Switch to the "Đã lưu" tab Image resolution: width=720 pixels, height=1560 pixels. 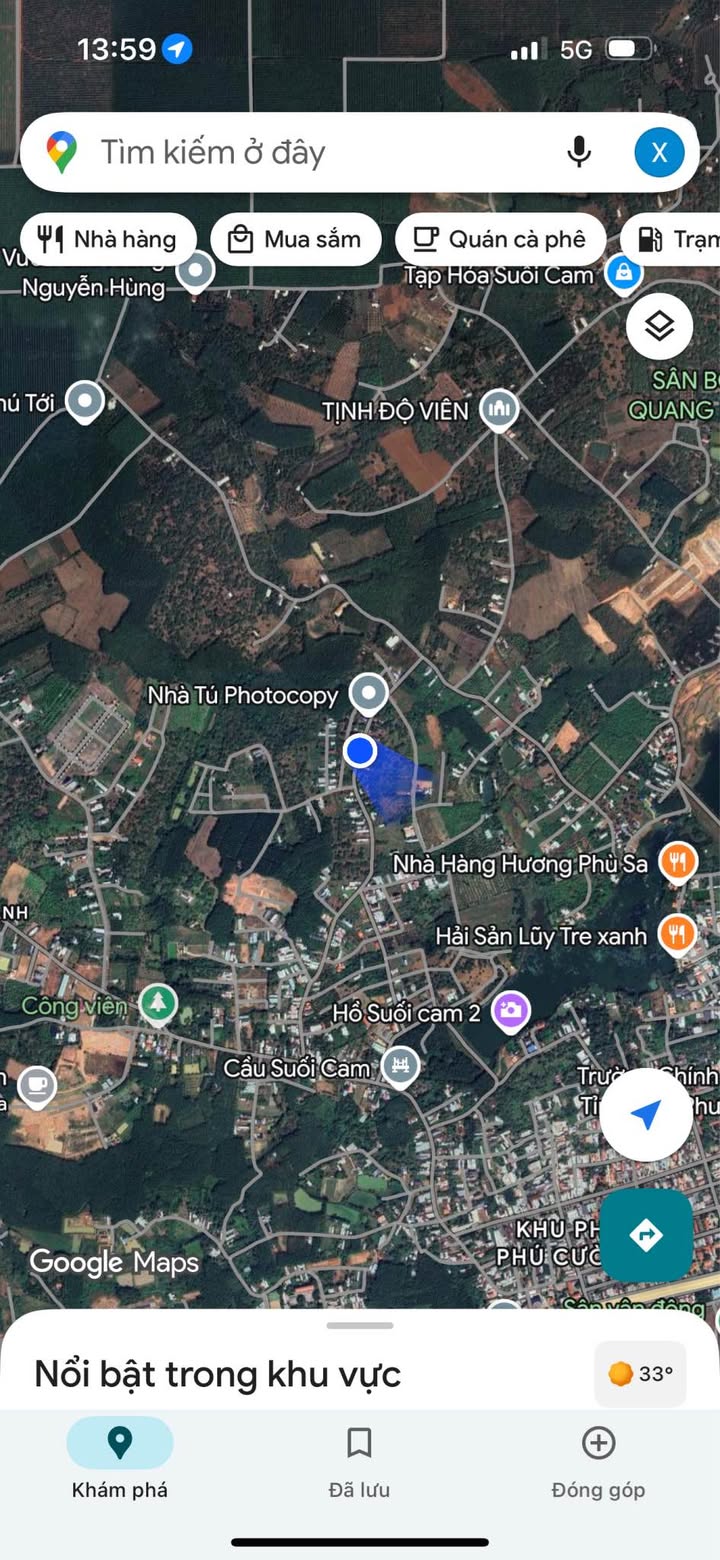click(x=359, y=1458)
